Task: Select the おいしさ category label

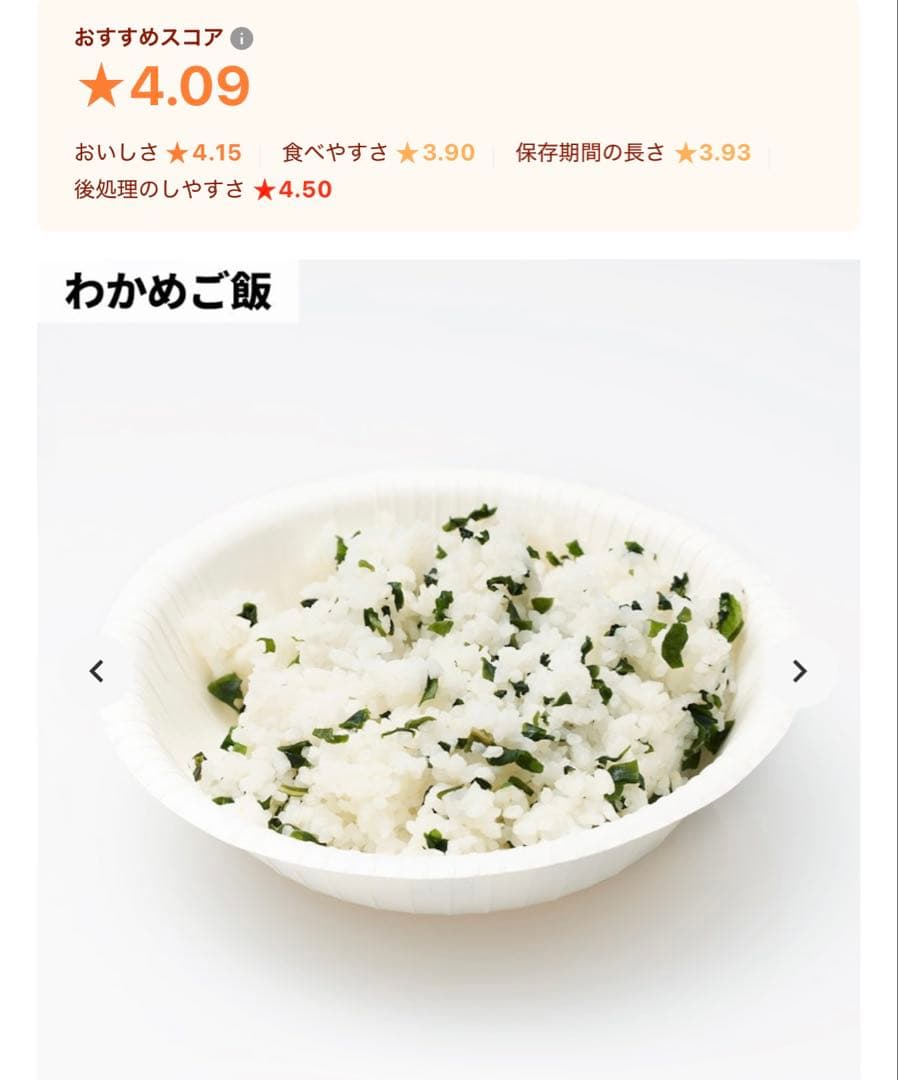Action: (x=113, y=152)
